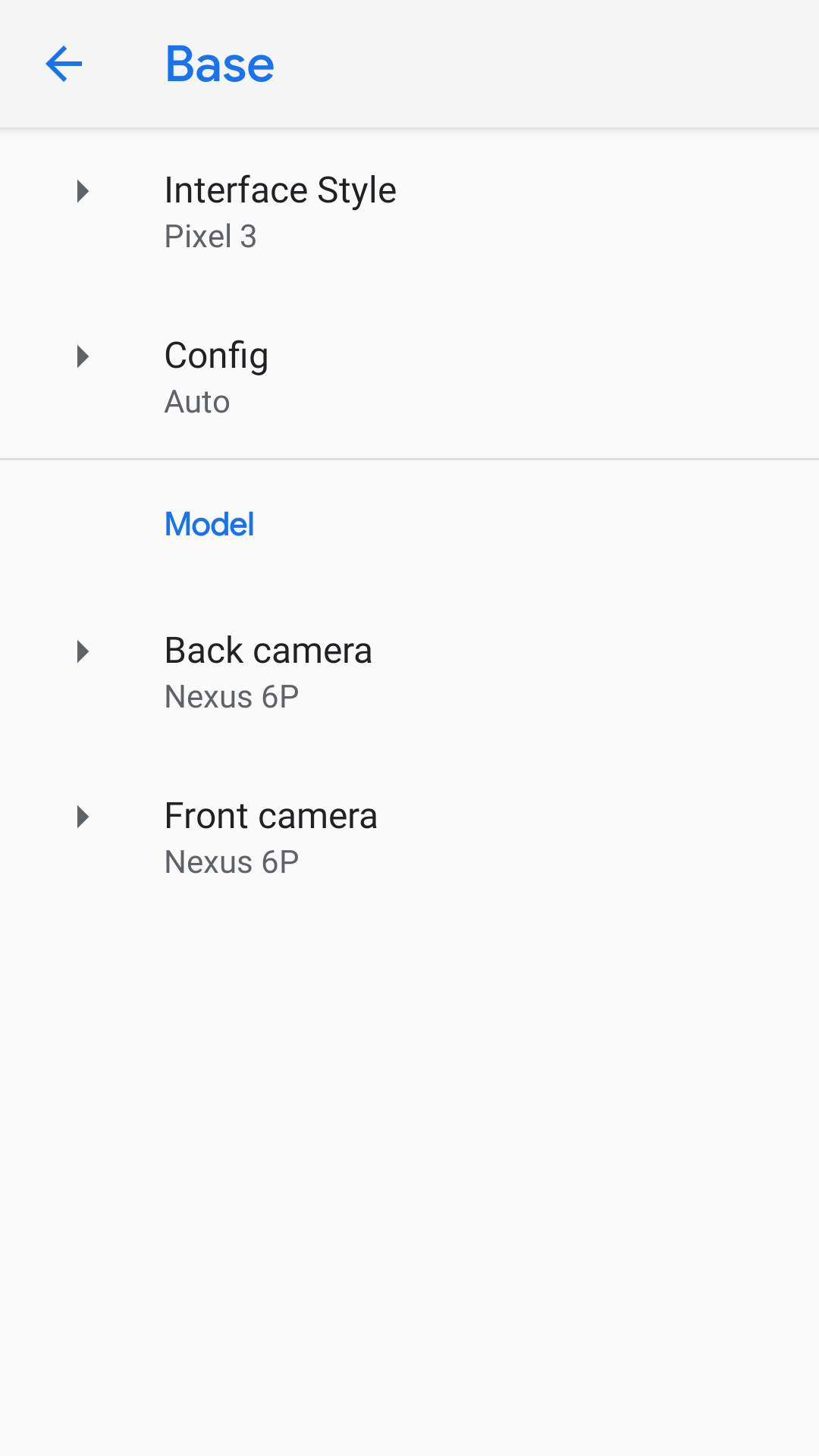
Task: Go back from the Base screen
Action: pos(64,64)
